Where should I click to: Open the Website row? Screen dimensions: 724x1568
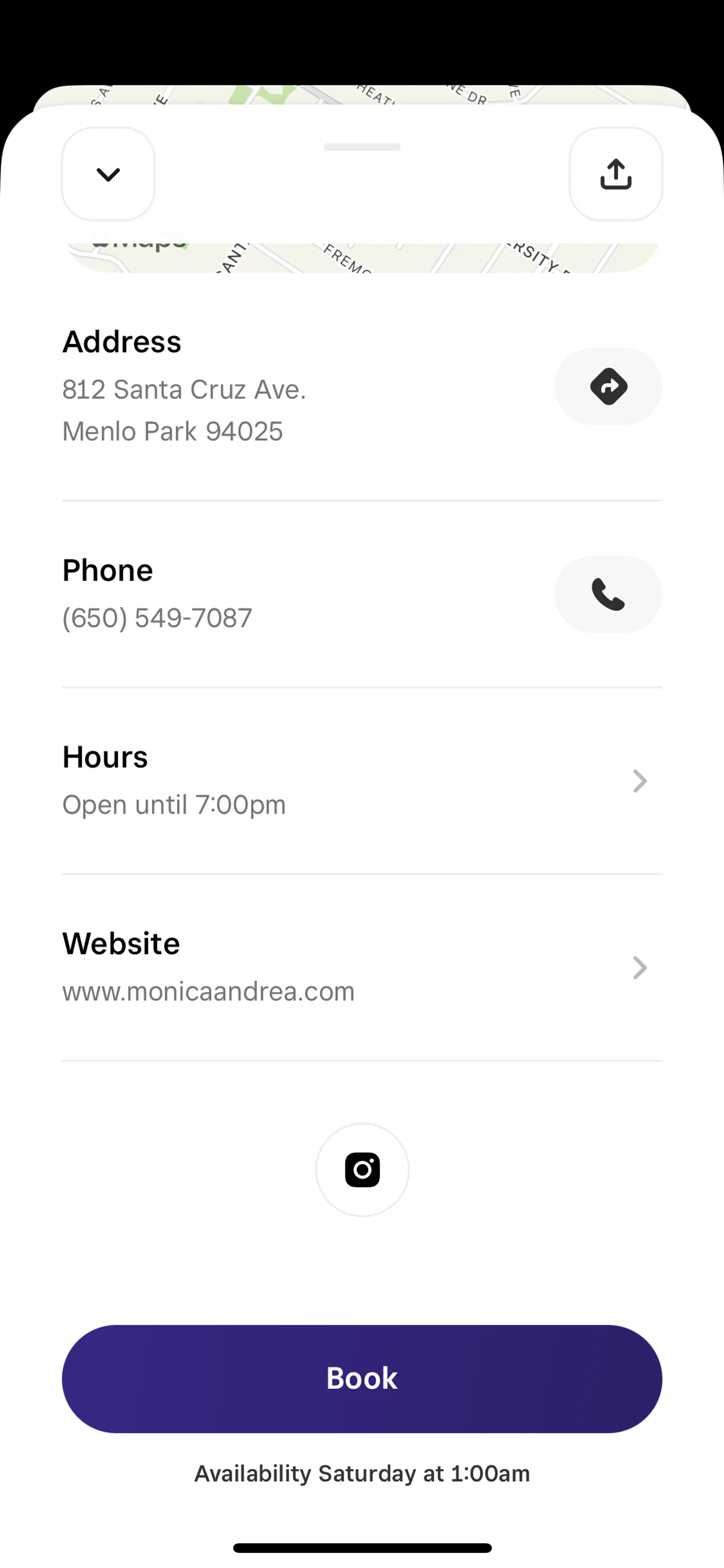point(361,967)
